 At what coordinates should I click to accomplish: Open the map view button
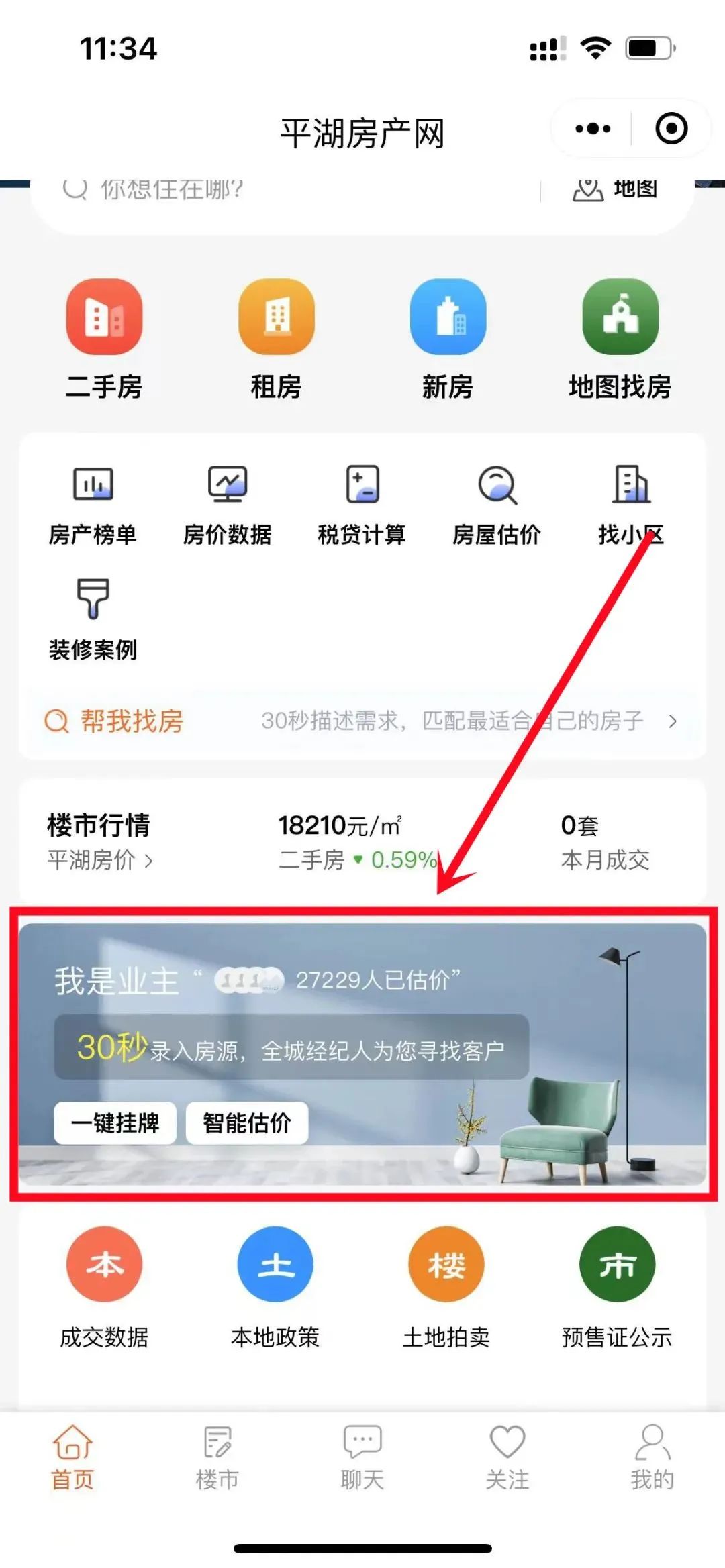tap(615, 189)
